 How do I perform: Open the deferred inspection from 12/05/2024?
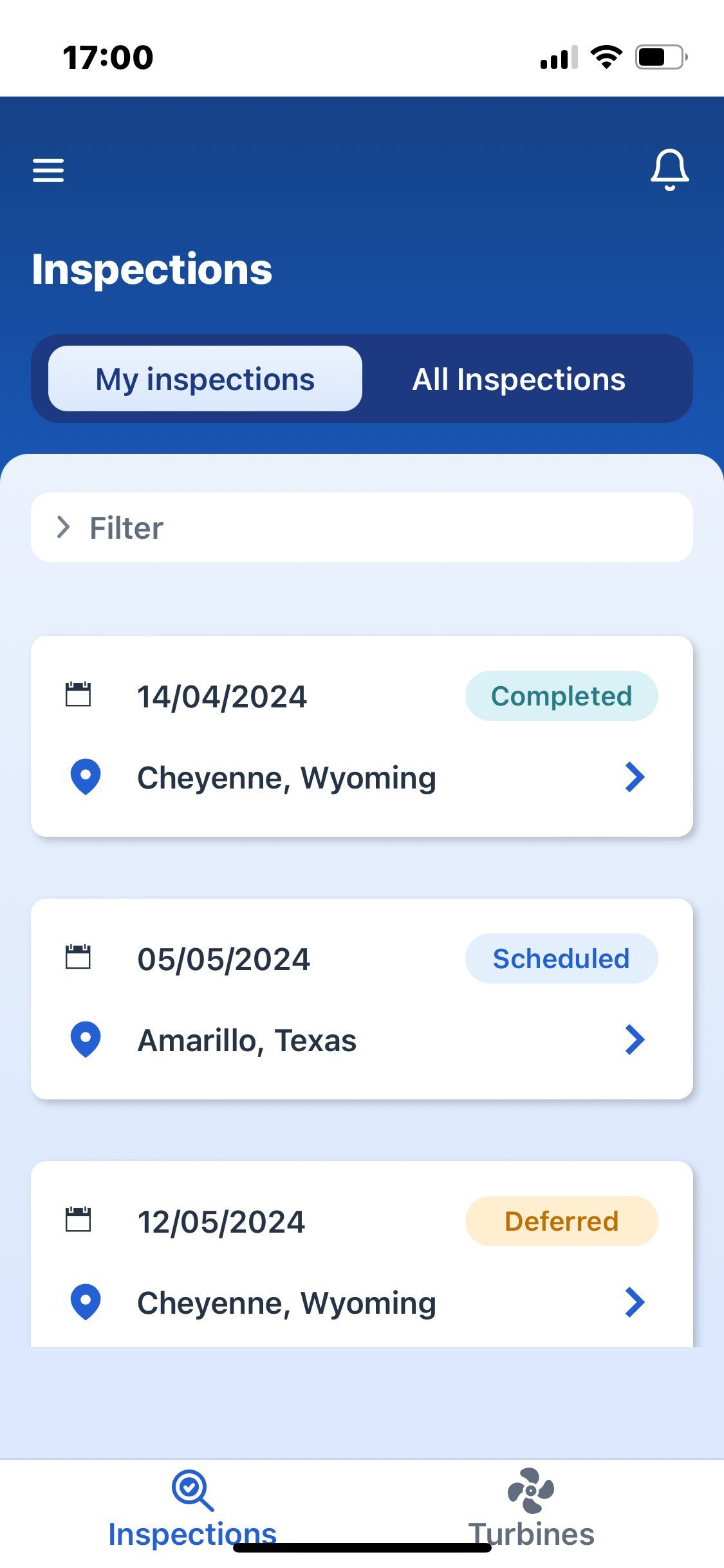pos(362,1254)
